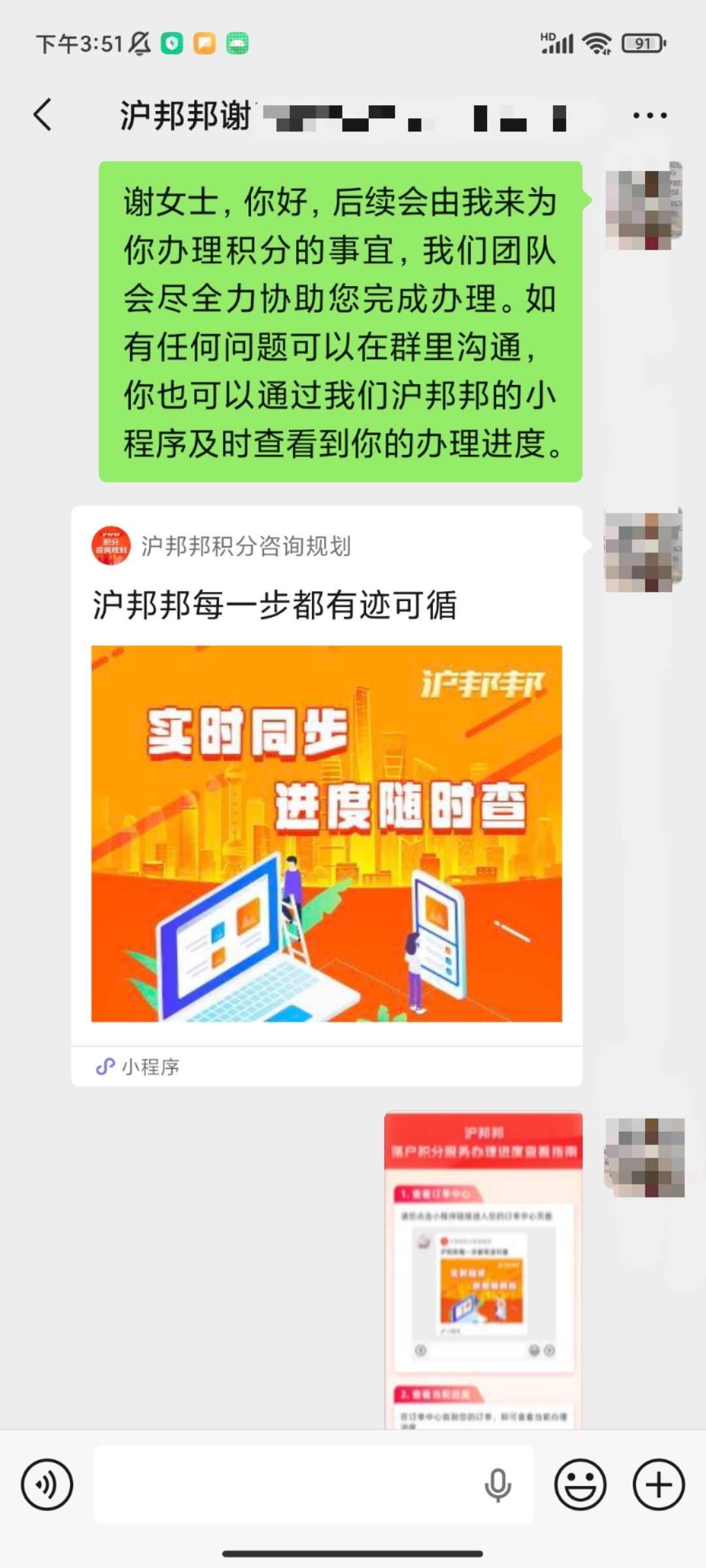Open the plus attachments menu
706x1568 pixels.
point(658,1484)
